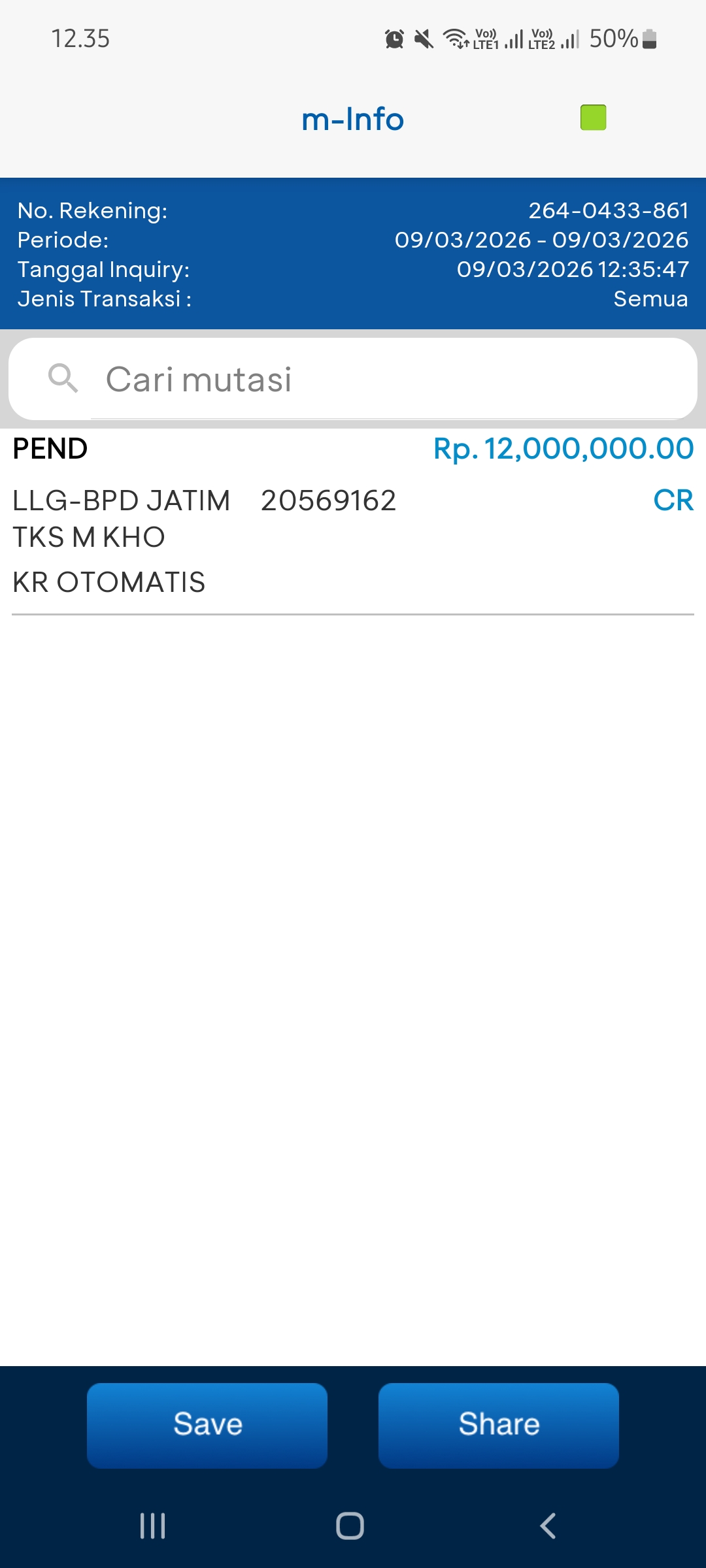
Task: Click the Wi-Fi signal icon
Action: (x=456, y=39)
